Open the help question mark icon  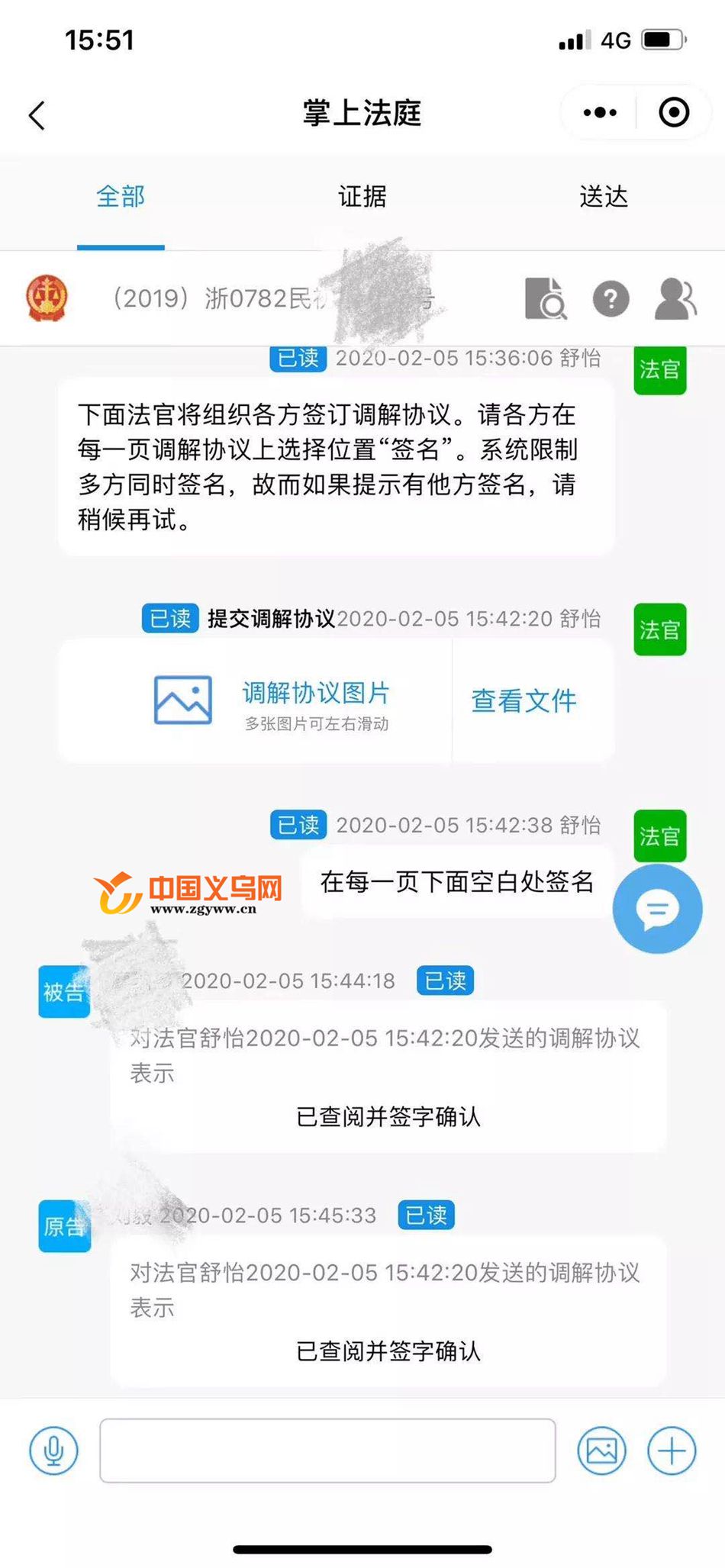tap(611, 298)
